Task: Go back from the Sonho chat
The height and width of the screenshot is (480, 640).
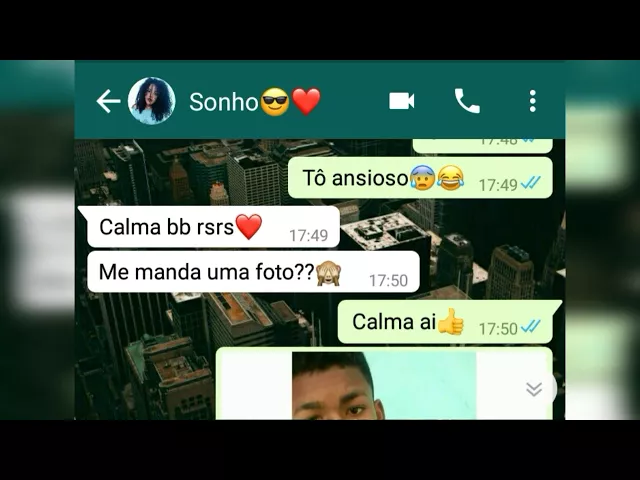Action: (x=108, y=101)
